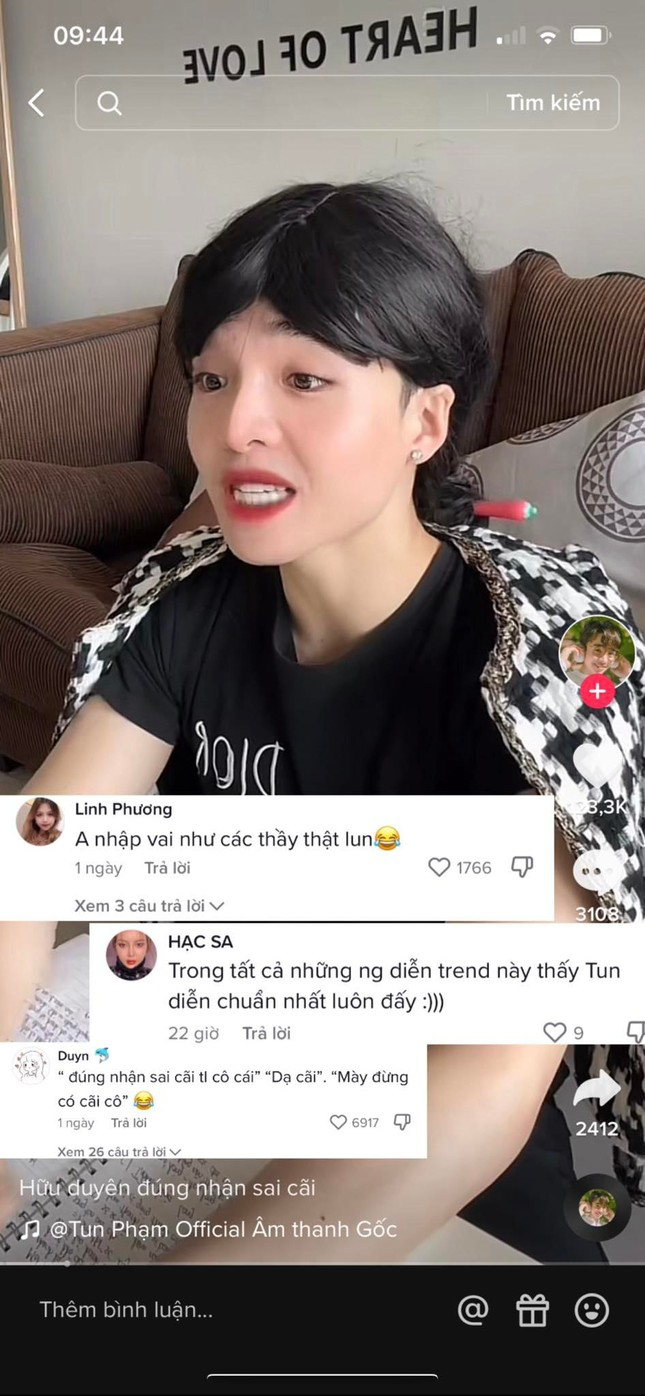Open the creator's profile avatar
Image resolution: width=645 pixels, height=1396 pixels.
pos(597,653)
